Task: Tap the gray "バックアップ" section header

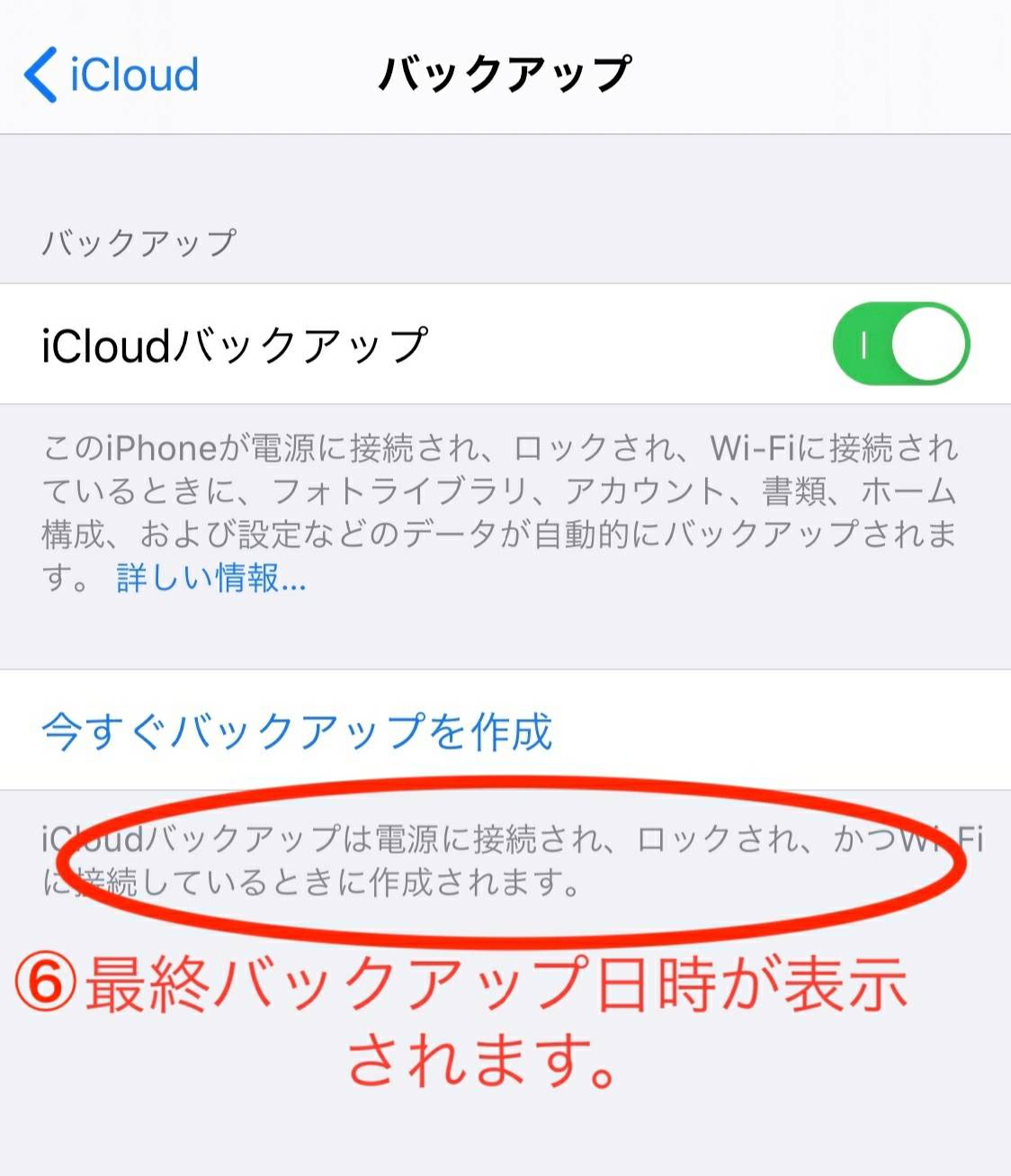Action: pos(139,239)
